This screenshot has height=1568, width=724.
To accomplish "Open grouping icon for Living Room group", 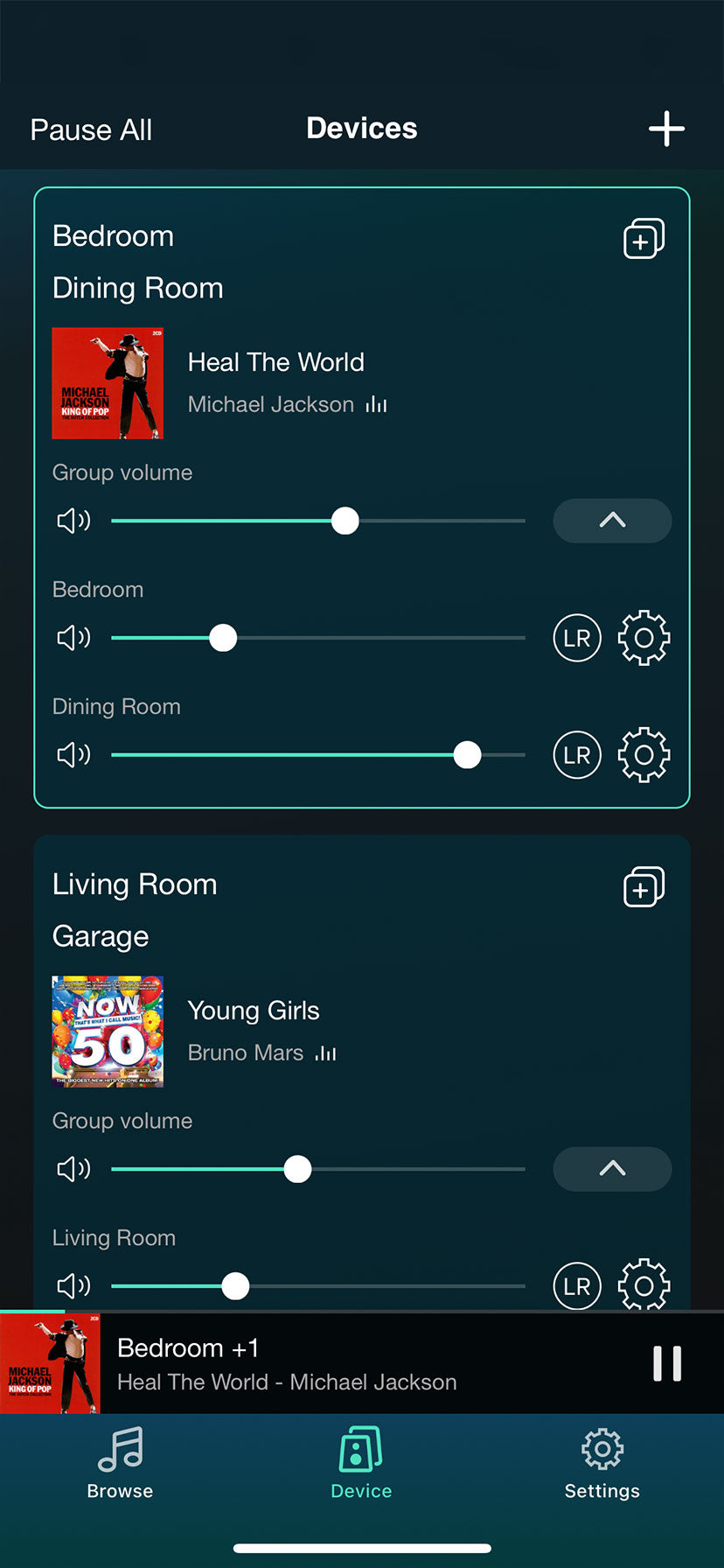I will tap(644, 886).
